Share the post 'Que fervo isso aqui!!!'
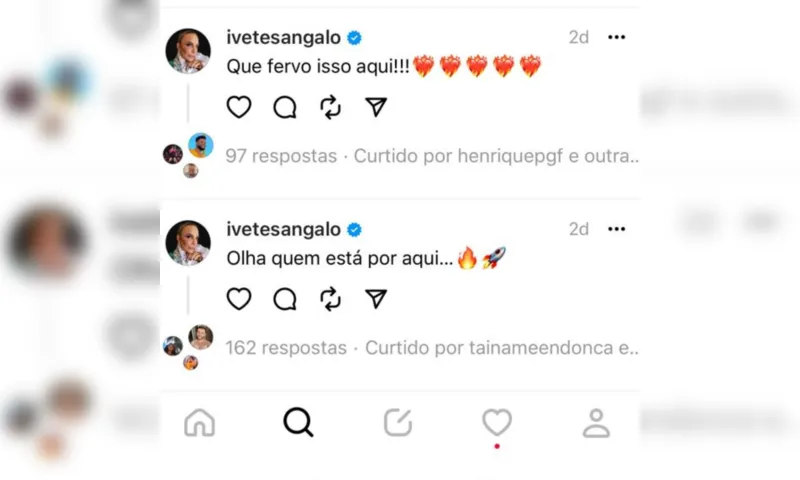 [x=376, y=107]
